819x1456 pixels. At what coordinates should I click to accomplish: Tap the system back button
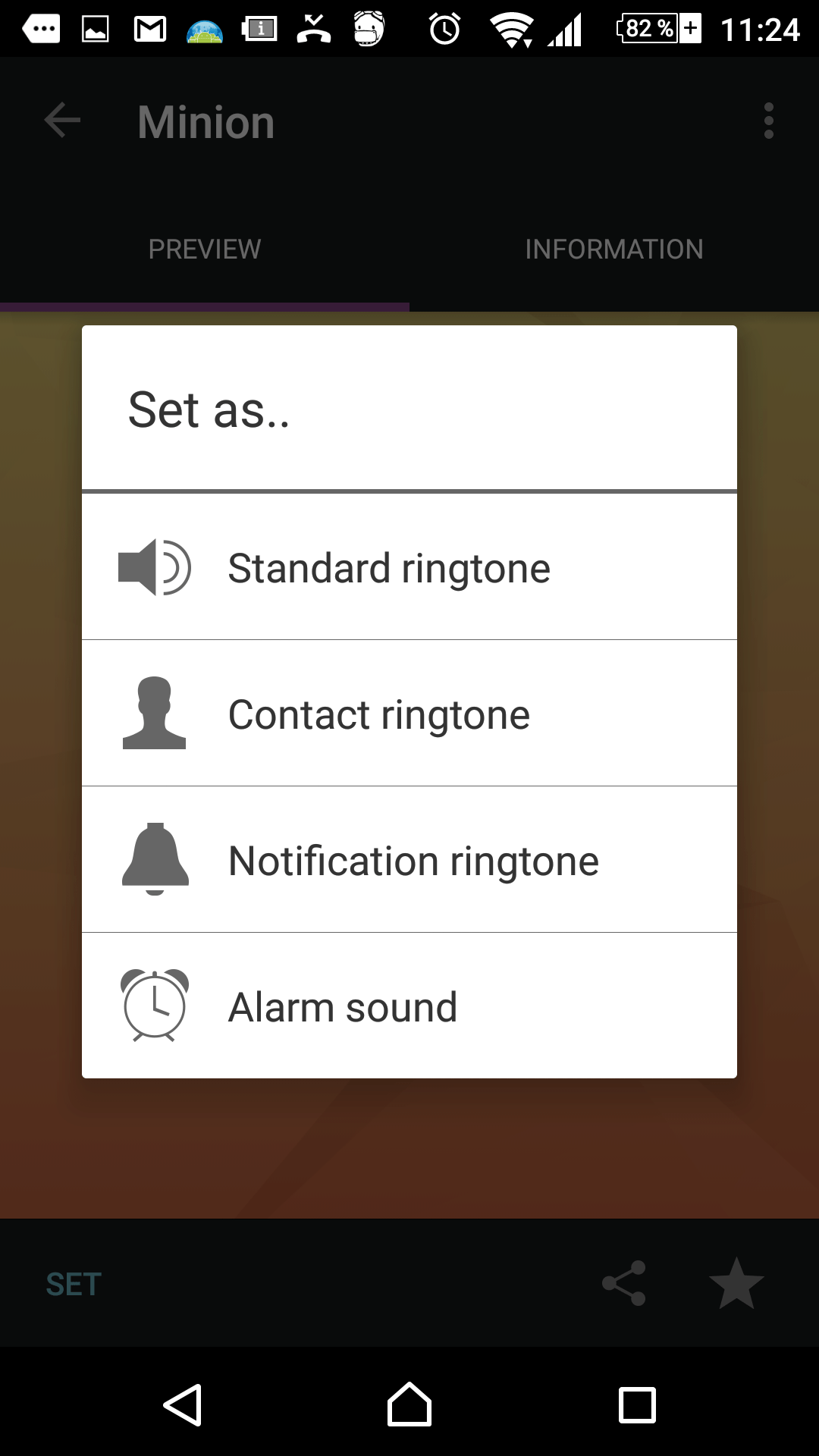(183, 1404)
